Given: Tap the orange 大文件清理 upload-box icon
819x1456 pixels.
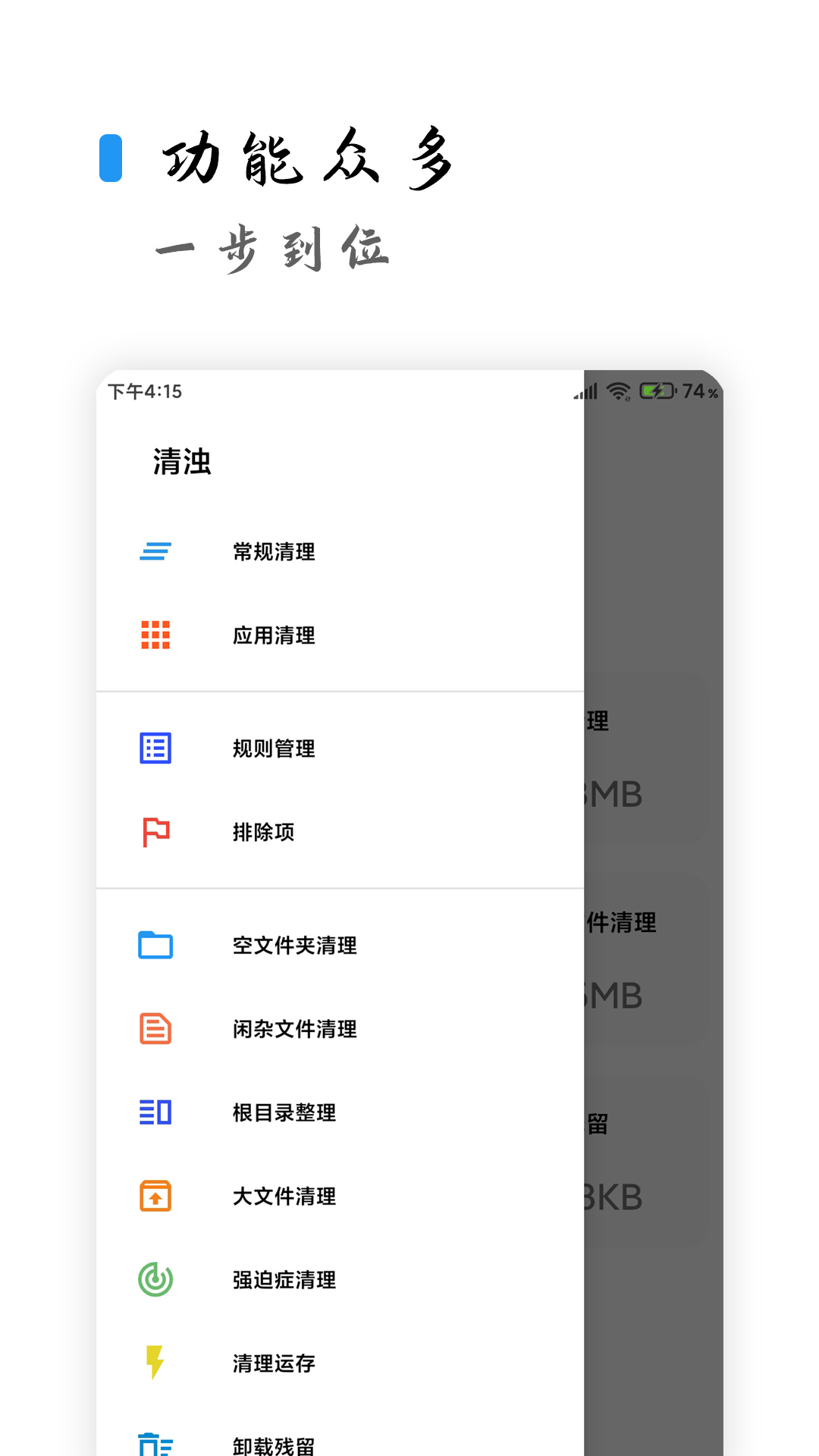Looking at the screenshot, I should tap(155, 1196).
